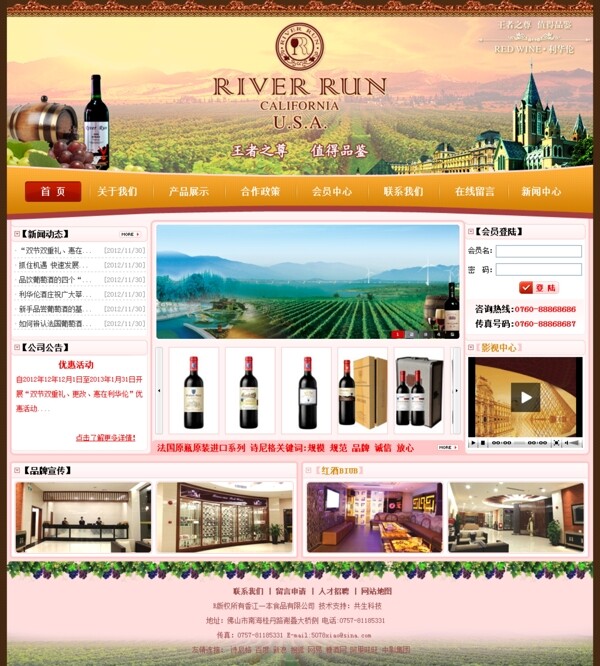
Task: Tap MORE button beside product series caption
Action: tap(447, 447)
